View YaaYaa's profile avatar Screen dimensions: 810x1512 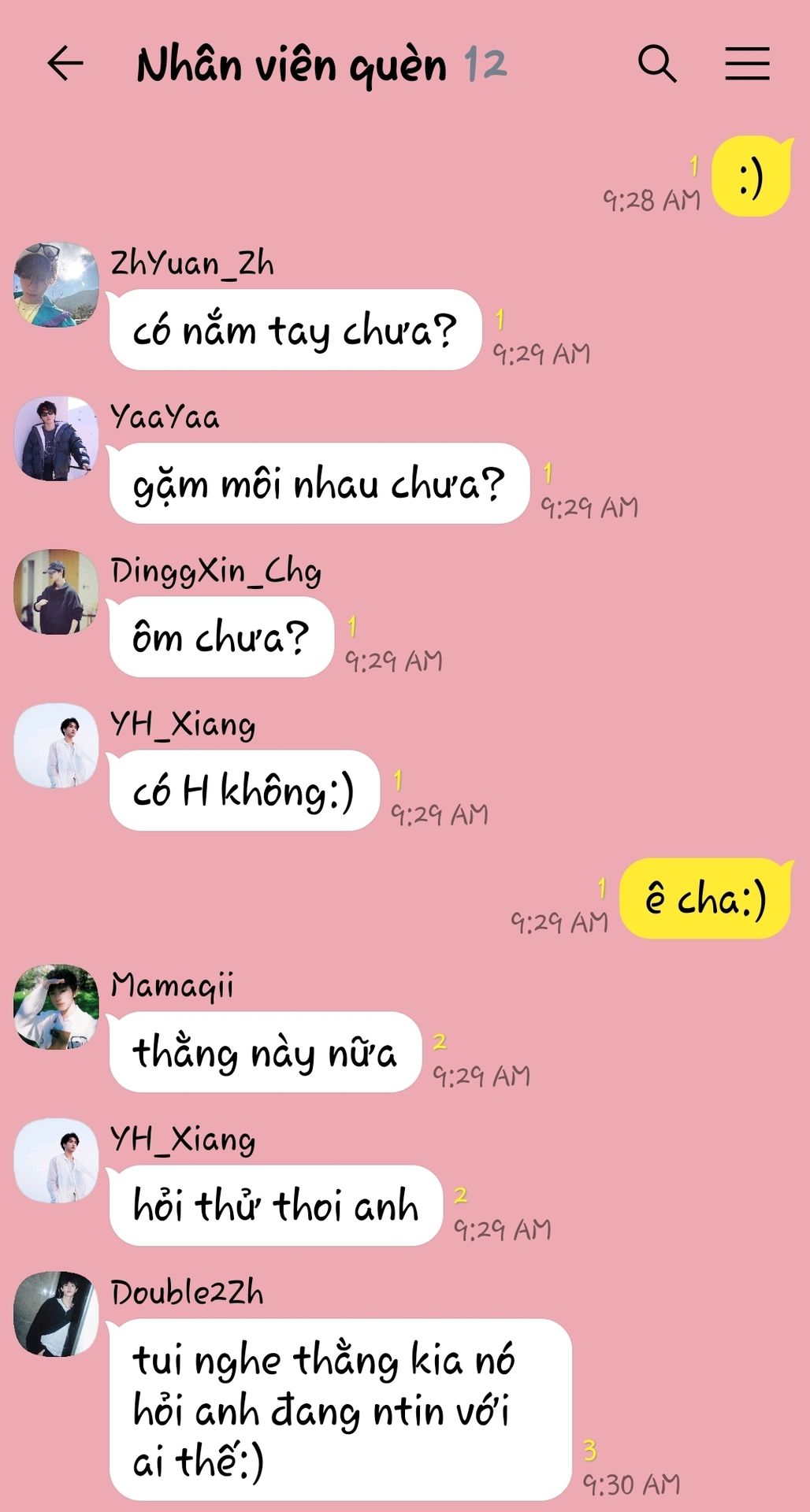(56, 438)
